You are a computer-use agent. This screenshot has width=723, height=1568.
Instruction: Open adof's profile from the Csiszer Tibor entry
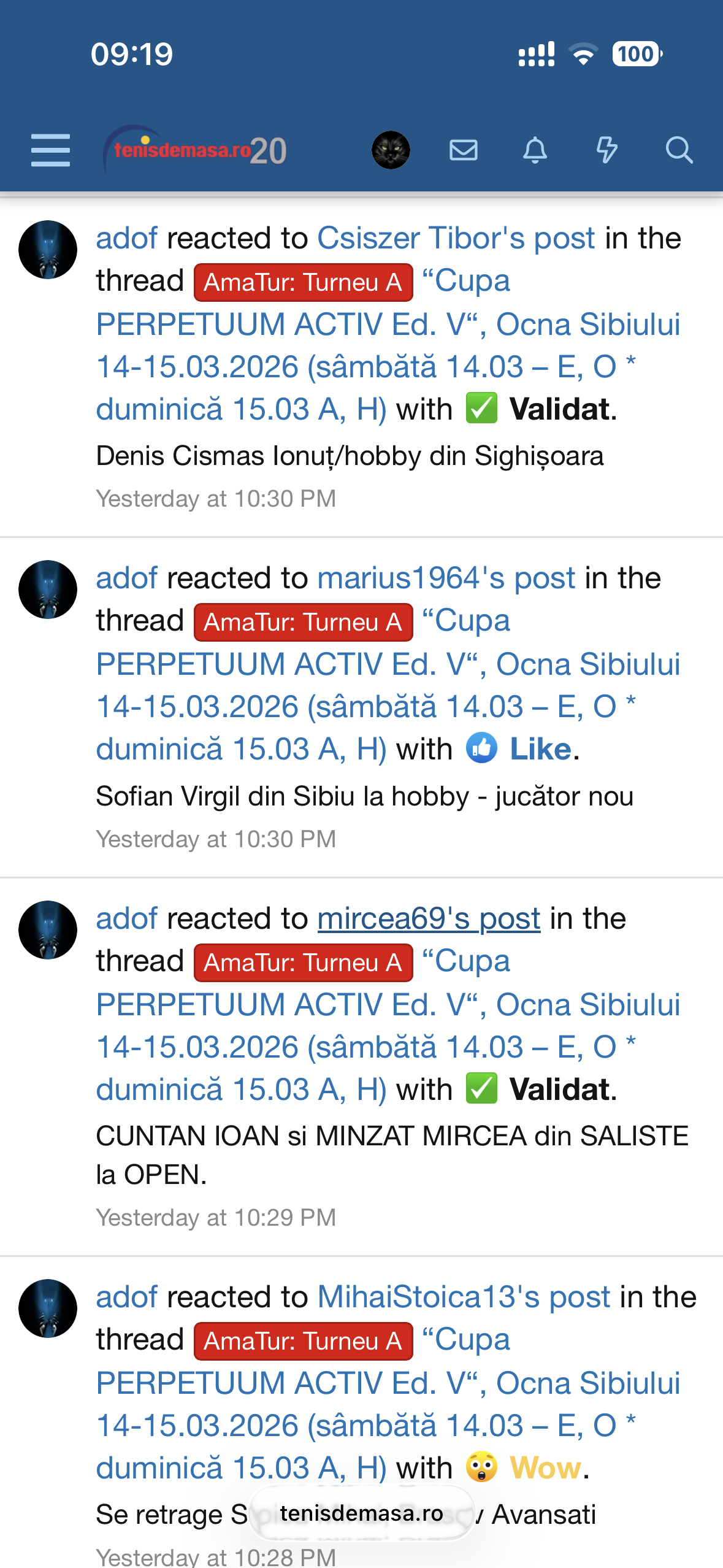126,238
